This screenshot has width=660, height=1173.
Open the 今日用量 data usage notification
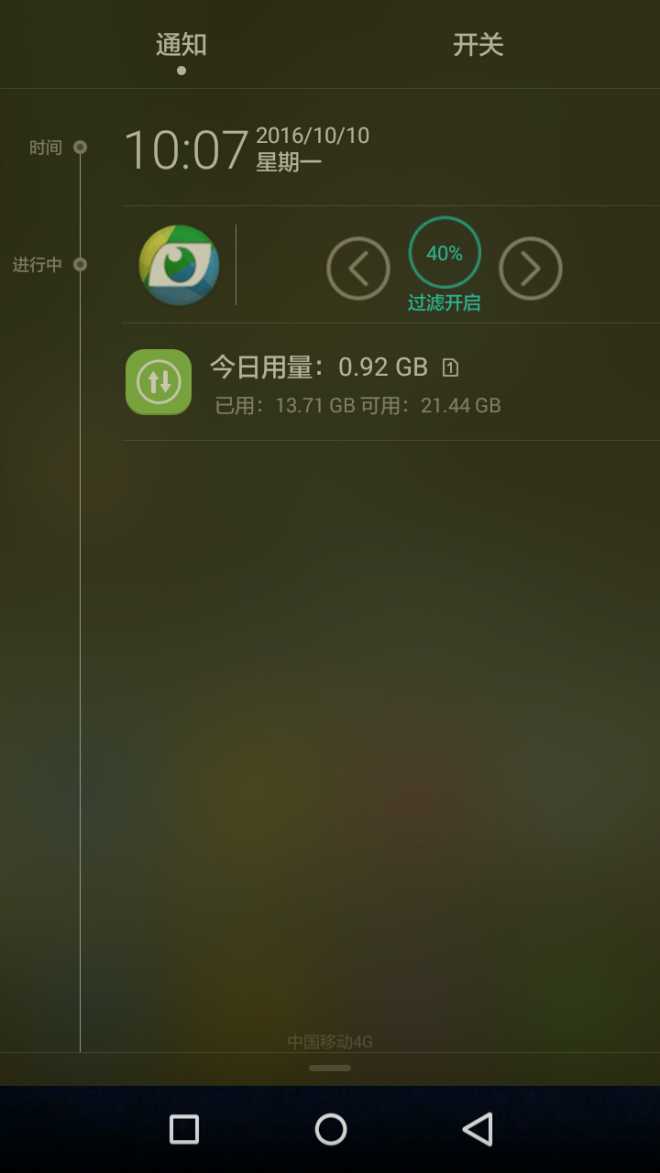pyautogui.click(x=390, y=382)
